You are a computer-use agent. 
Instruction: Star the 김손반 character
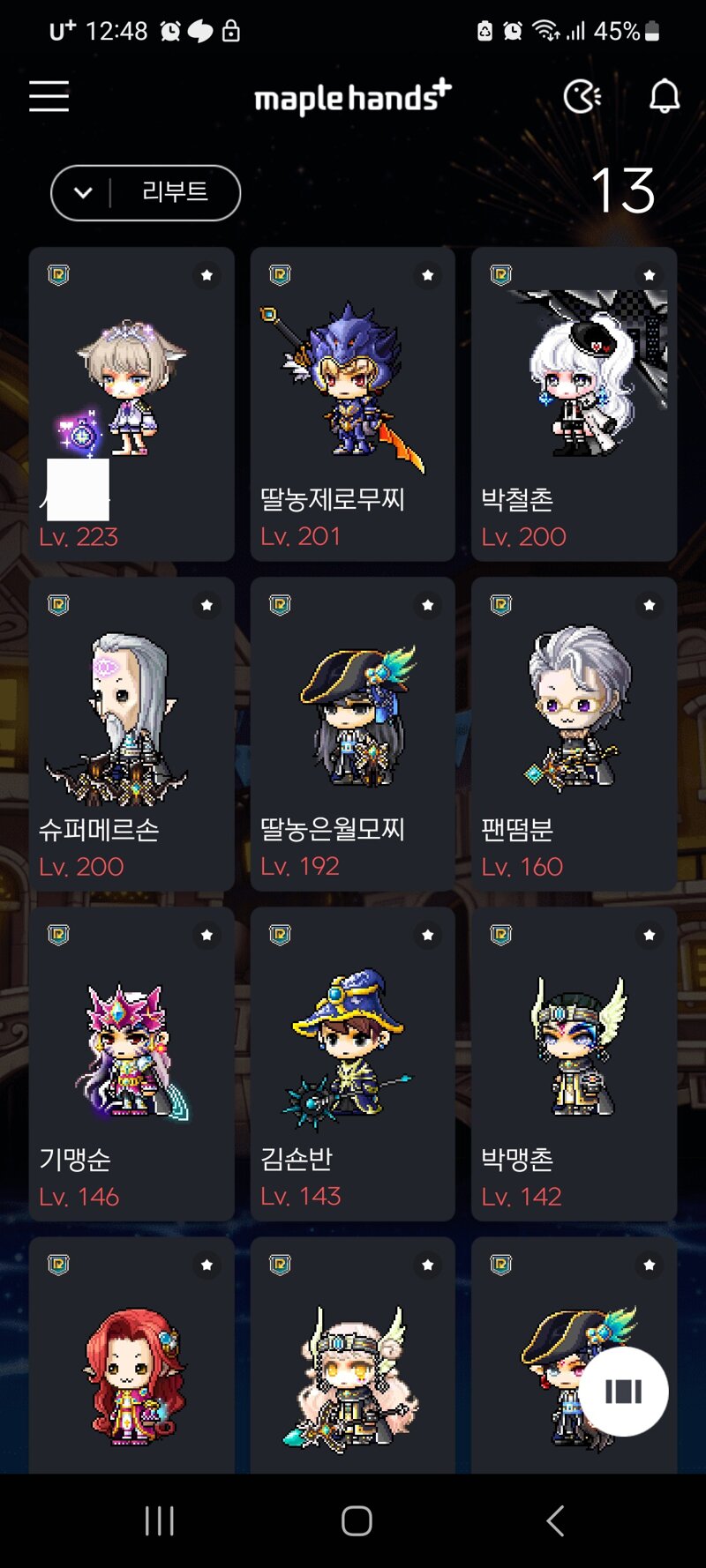tap(427, 935)
